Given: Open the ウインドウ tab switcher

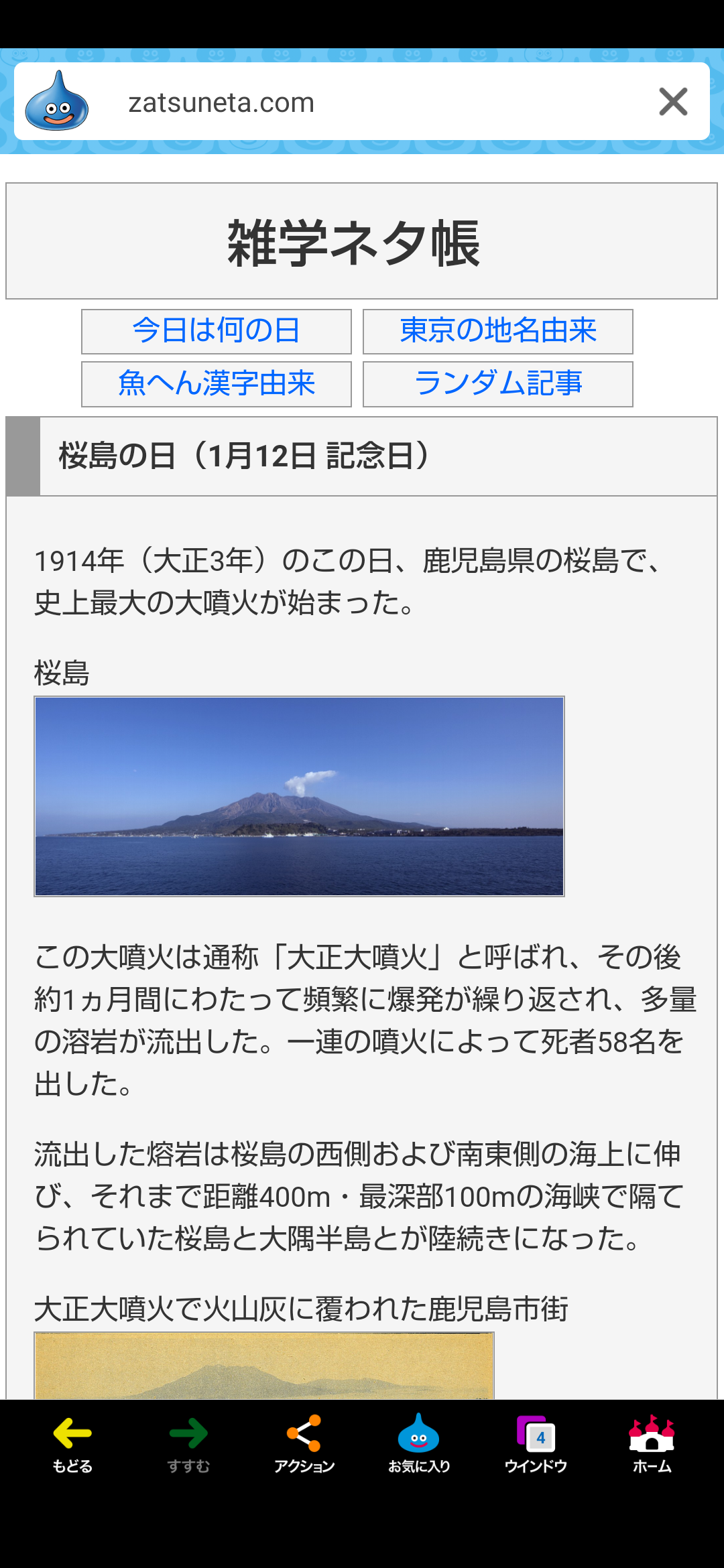Looking at the screenshot, I should 536,1444.
